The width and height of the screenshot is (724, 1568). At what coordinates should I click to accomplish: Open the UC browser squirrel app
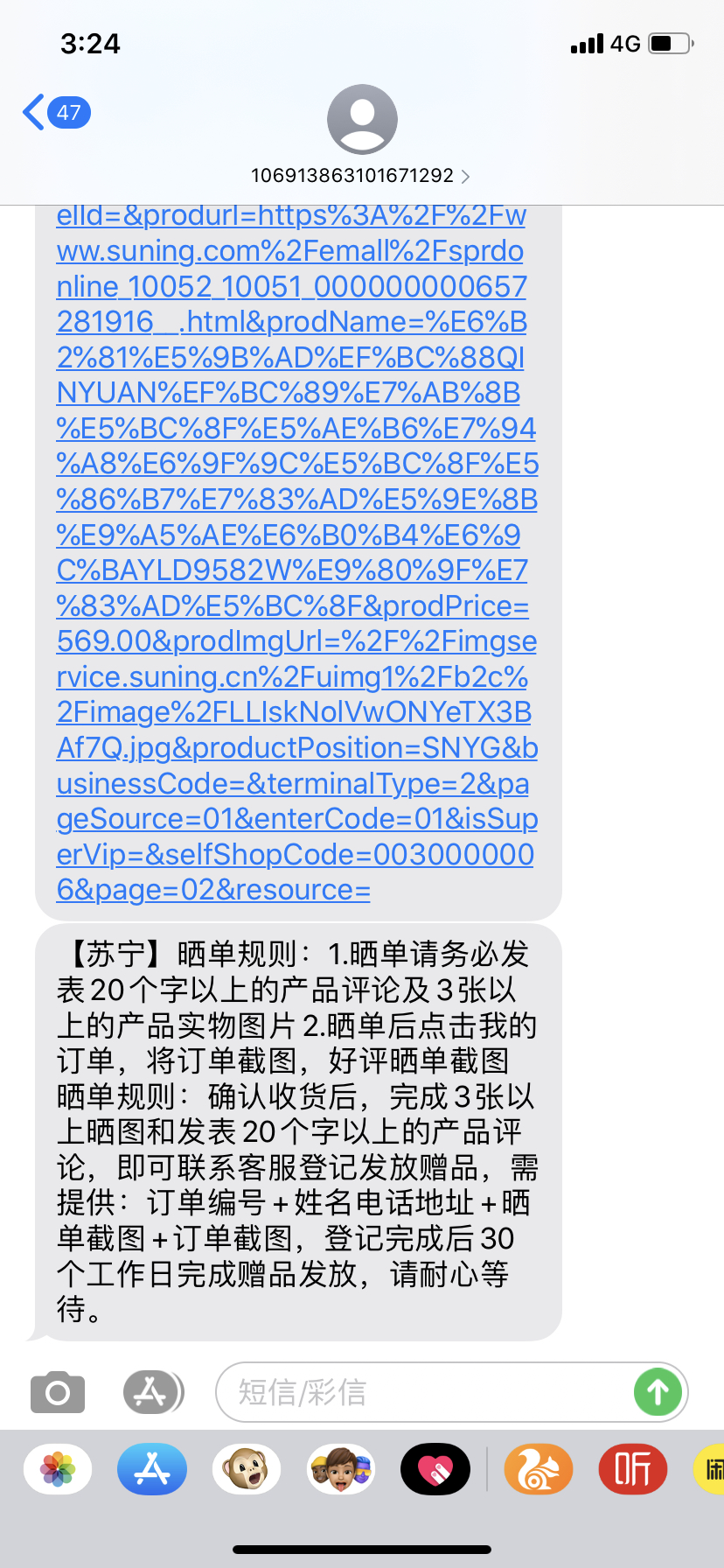(x=539, y=1469)
